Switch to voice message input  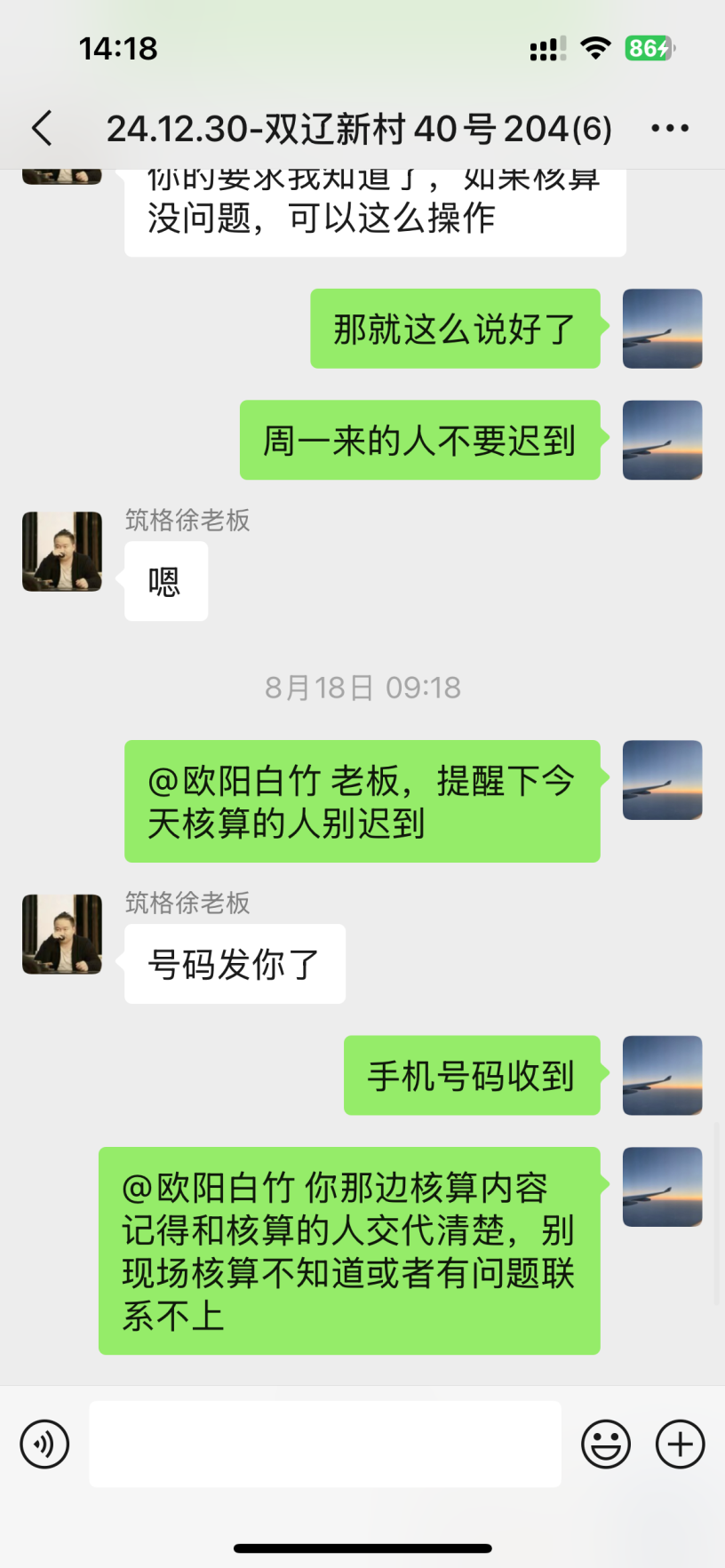(x=44, y=1444)
